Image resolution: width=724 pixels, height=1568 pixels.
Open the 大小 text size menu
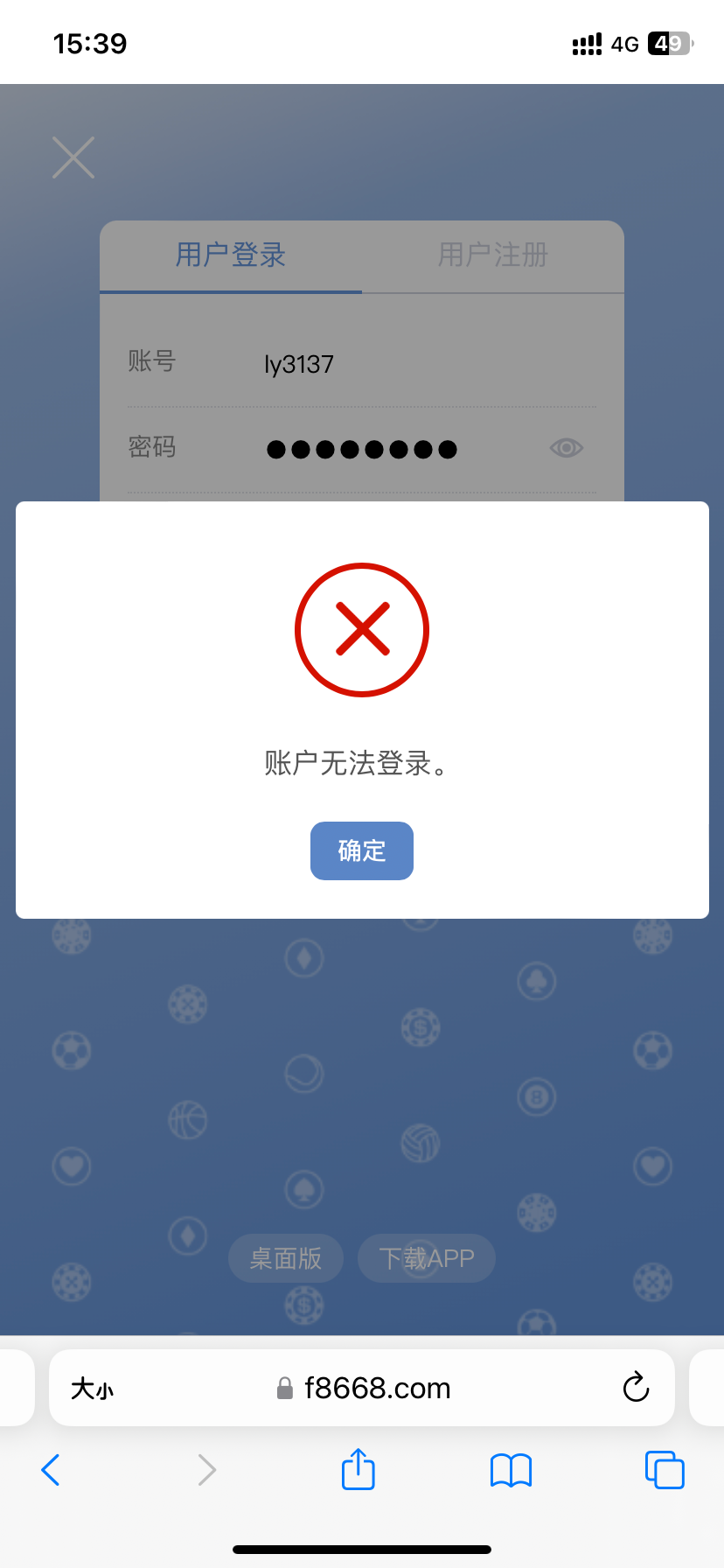coord(91,1388)
